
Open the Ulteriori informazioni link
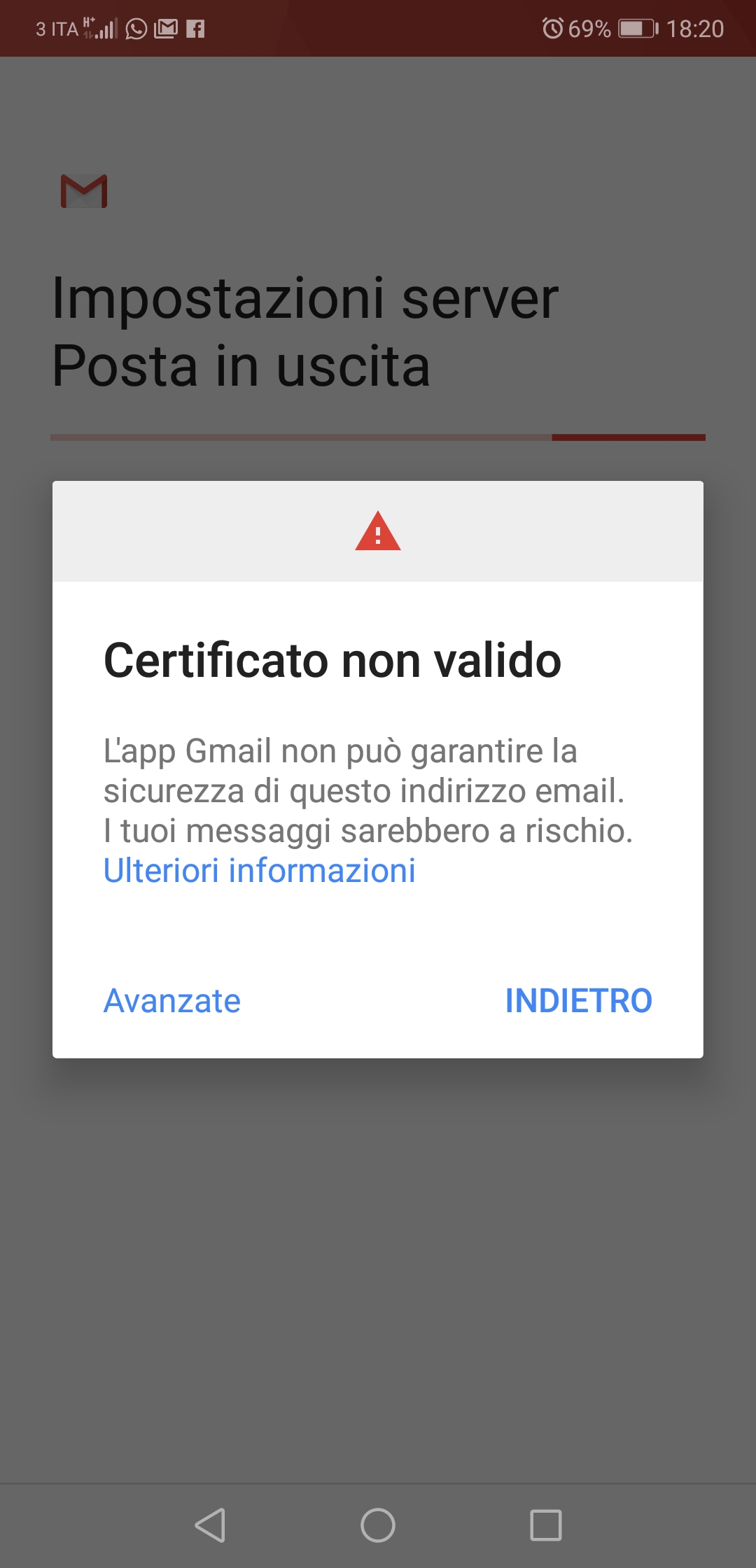(259, 871)
